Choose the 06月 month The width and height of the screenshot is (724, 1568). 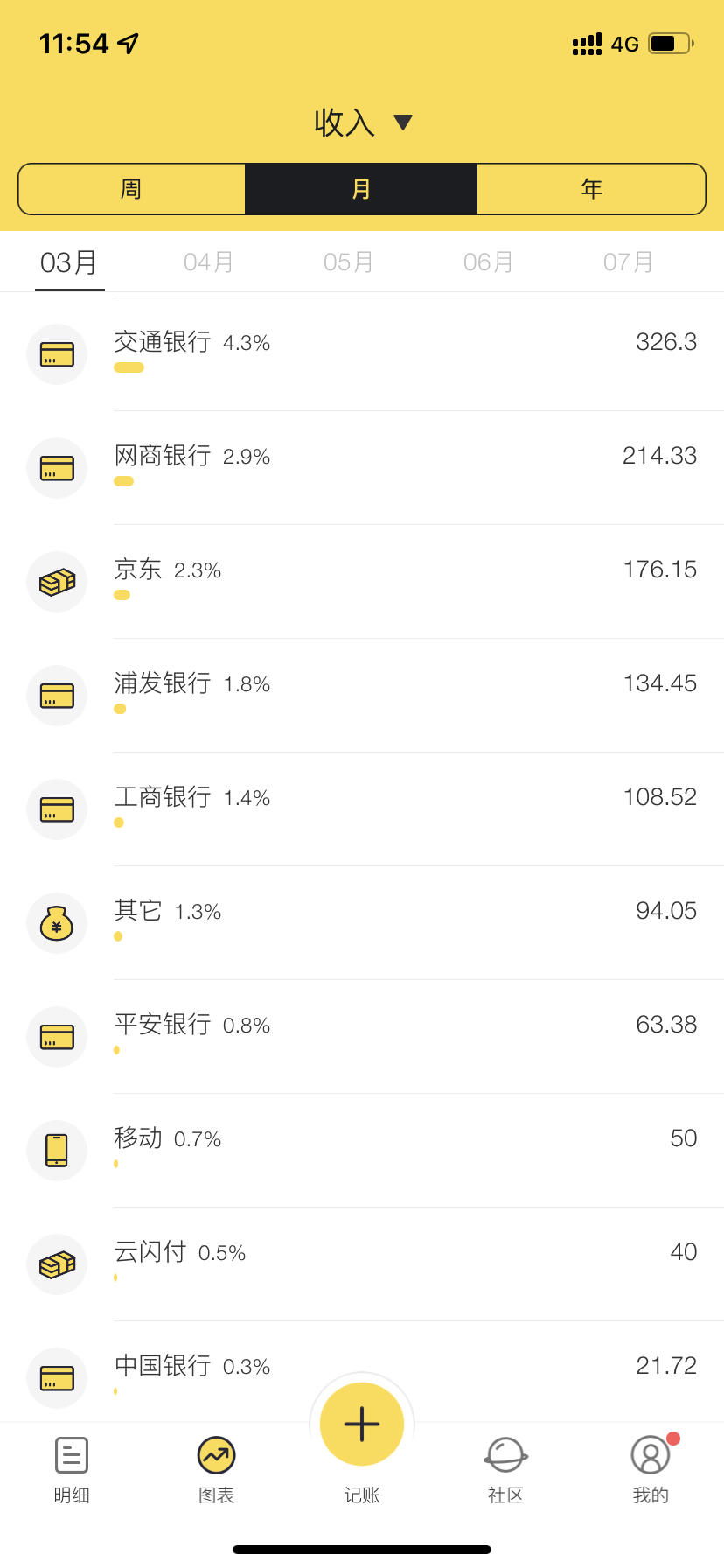tap(489, 262)
